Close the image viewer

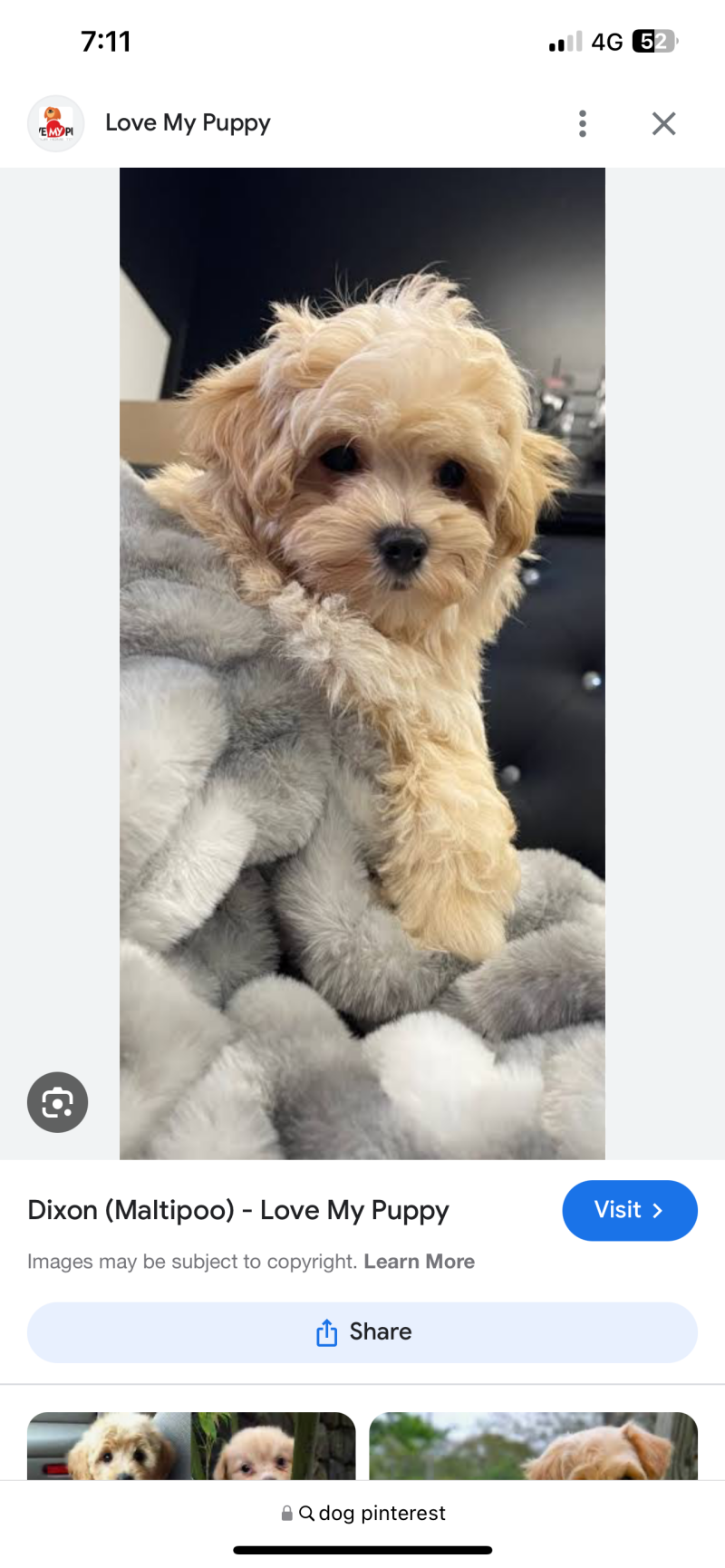pos(663,123)
